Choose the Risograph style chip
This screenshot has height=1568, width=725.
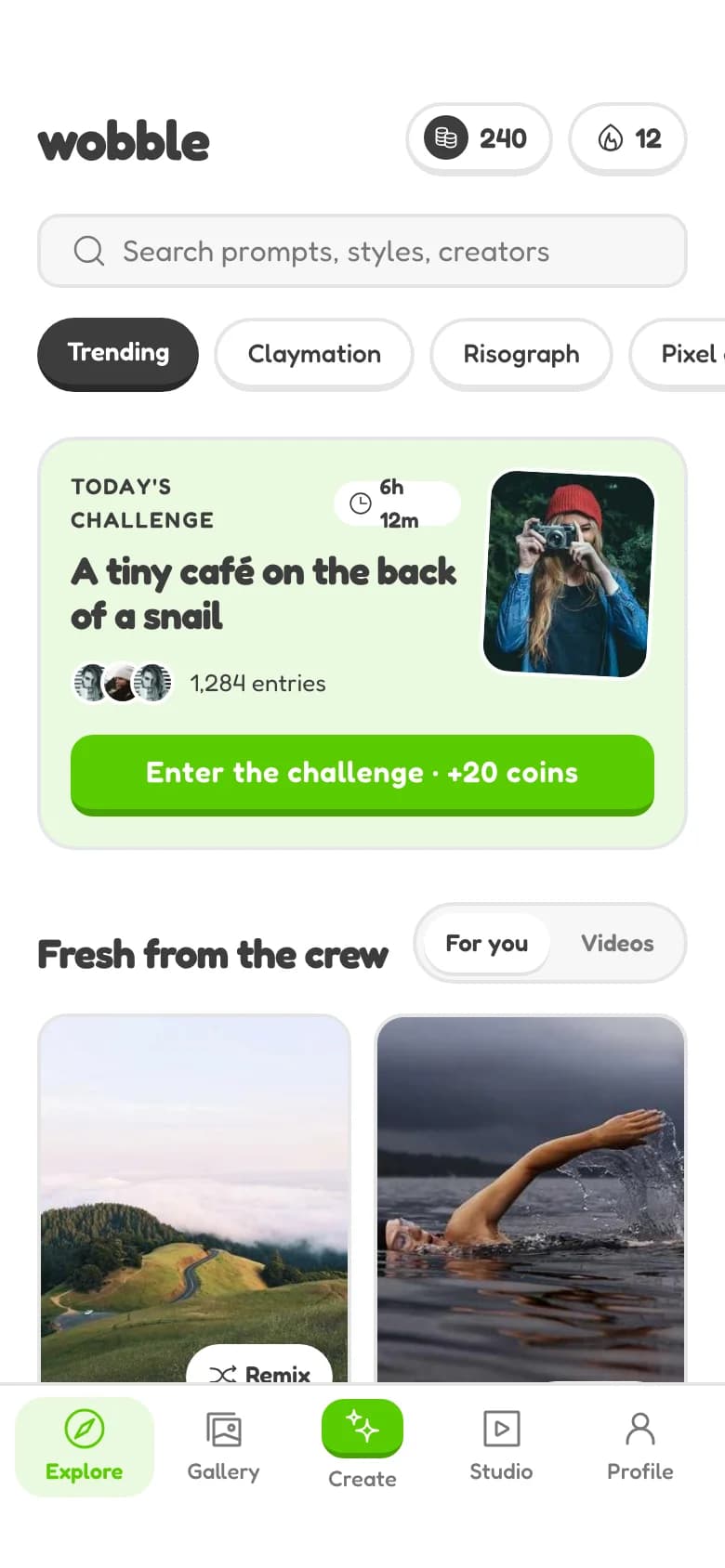(x=521, y=354)
